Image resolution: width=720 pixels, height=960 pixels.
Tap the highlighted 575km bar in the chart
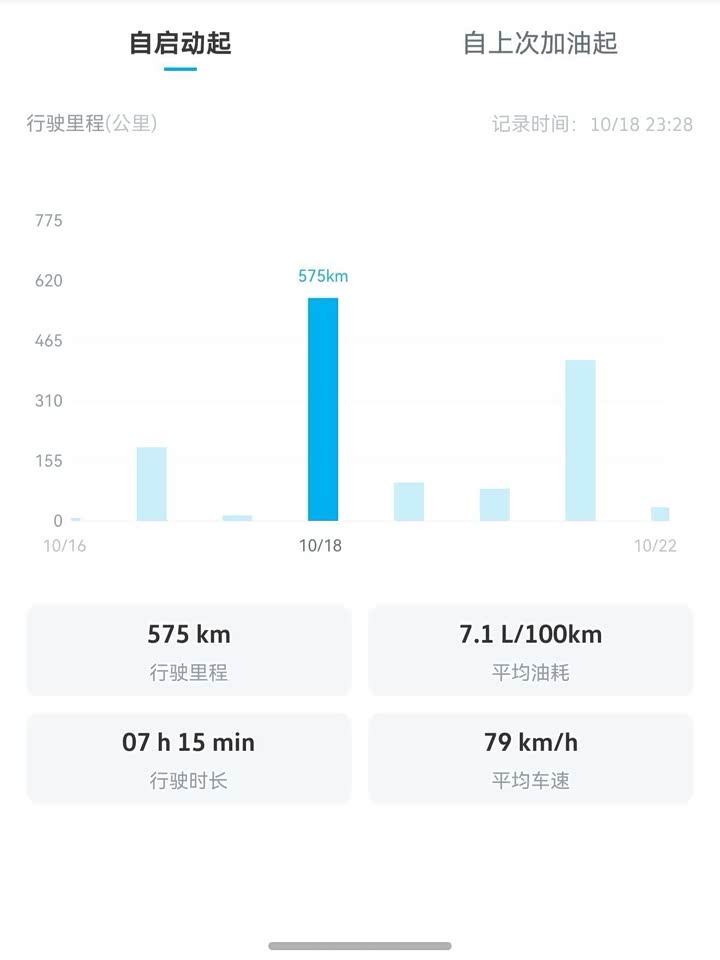[323, 409]
